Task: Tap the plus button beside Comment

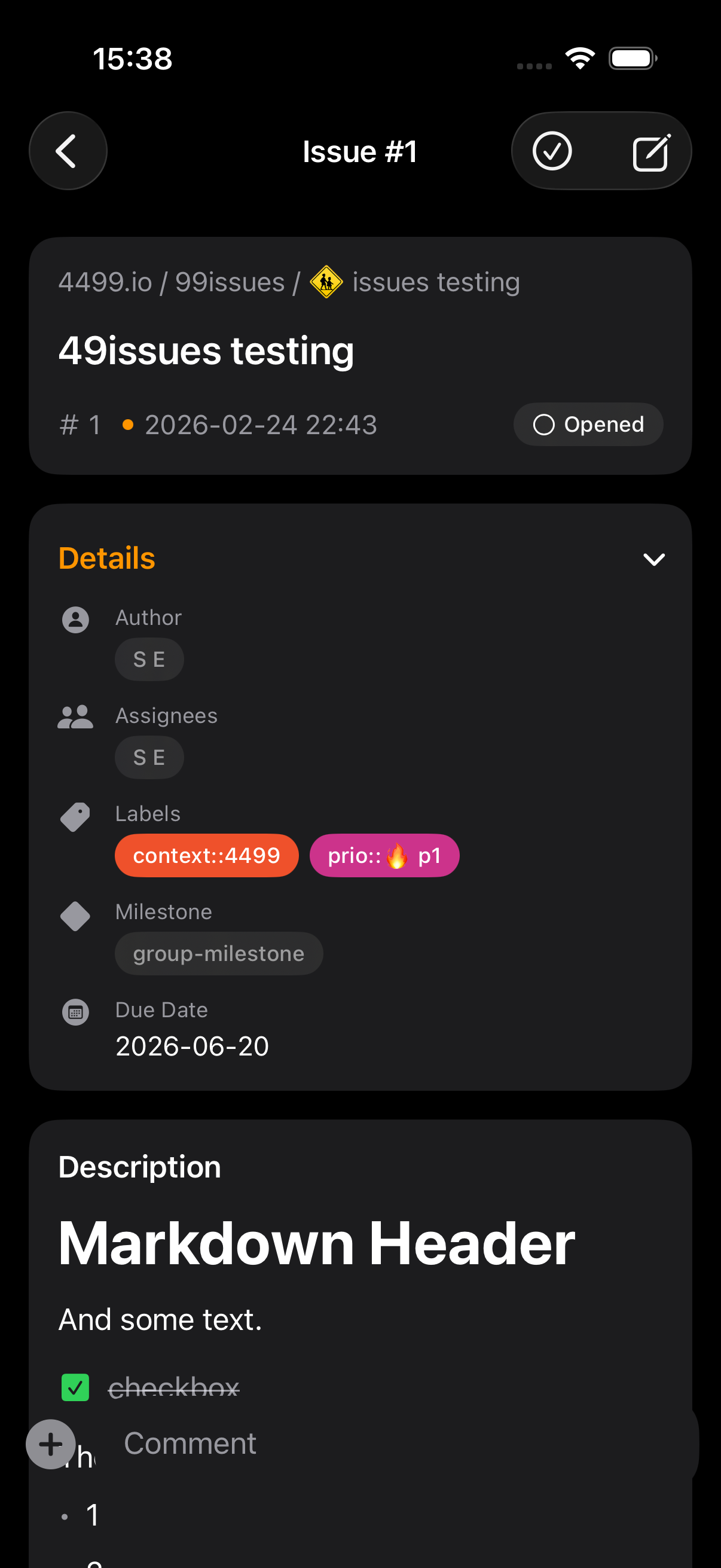Action: 50,1444
